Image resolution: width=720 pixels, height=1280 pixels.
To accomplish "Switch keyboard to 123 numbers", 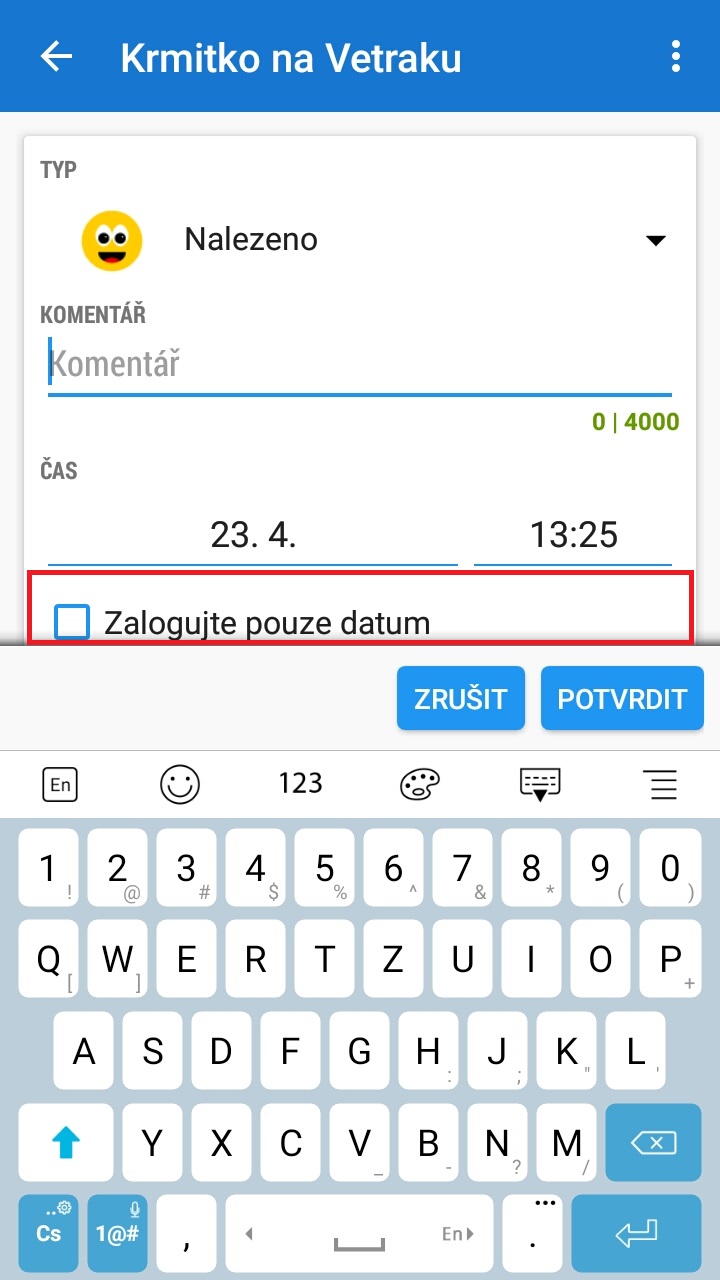I will tap(300, 784).
